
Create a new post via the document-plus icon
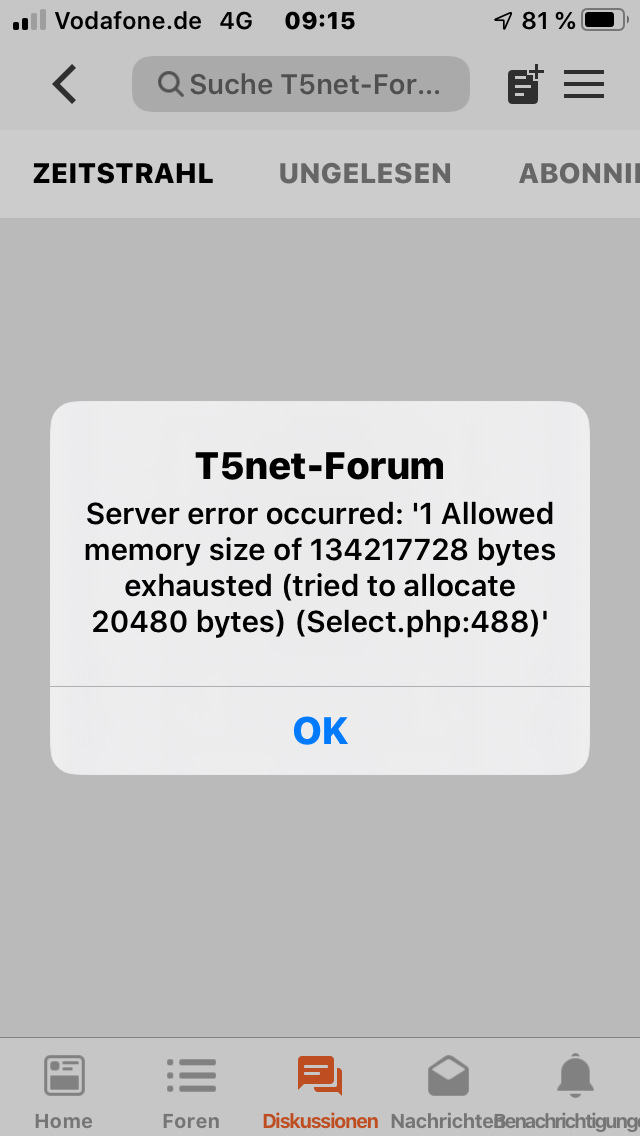525,84
